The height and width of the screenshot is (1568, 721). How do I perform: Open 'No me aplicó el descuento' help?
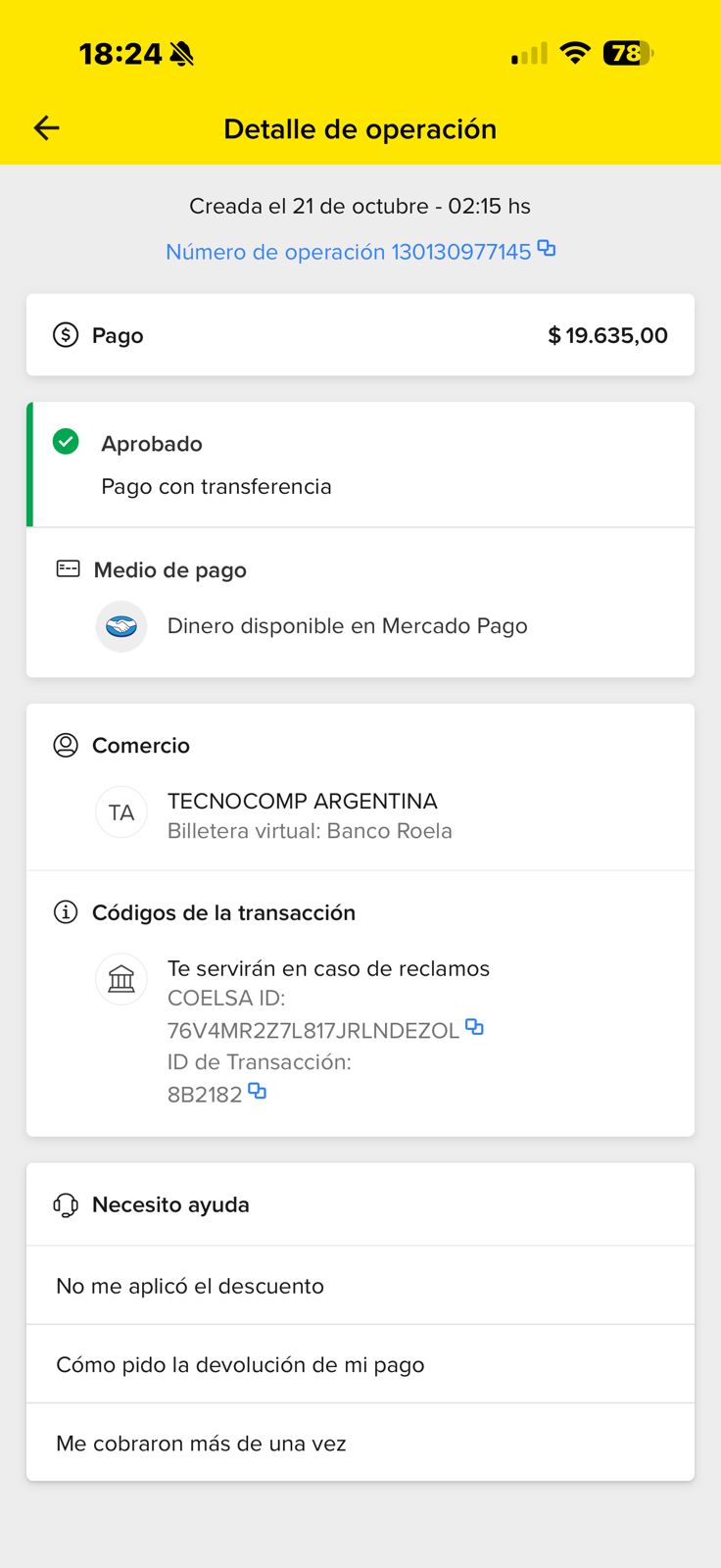tap(360, 1286)
